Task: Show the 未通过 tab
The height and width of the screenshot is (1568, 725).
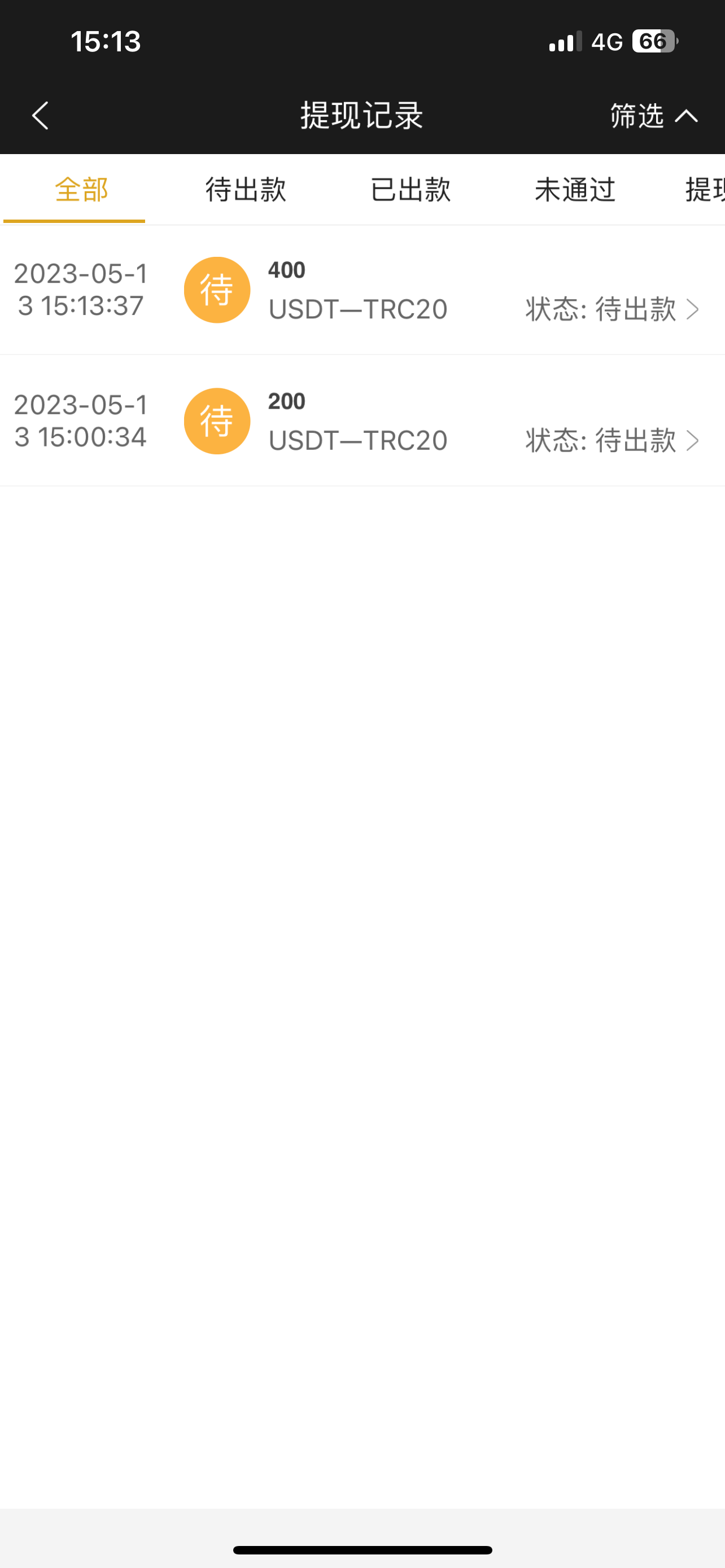Action: coord(575,189)
